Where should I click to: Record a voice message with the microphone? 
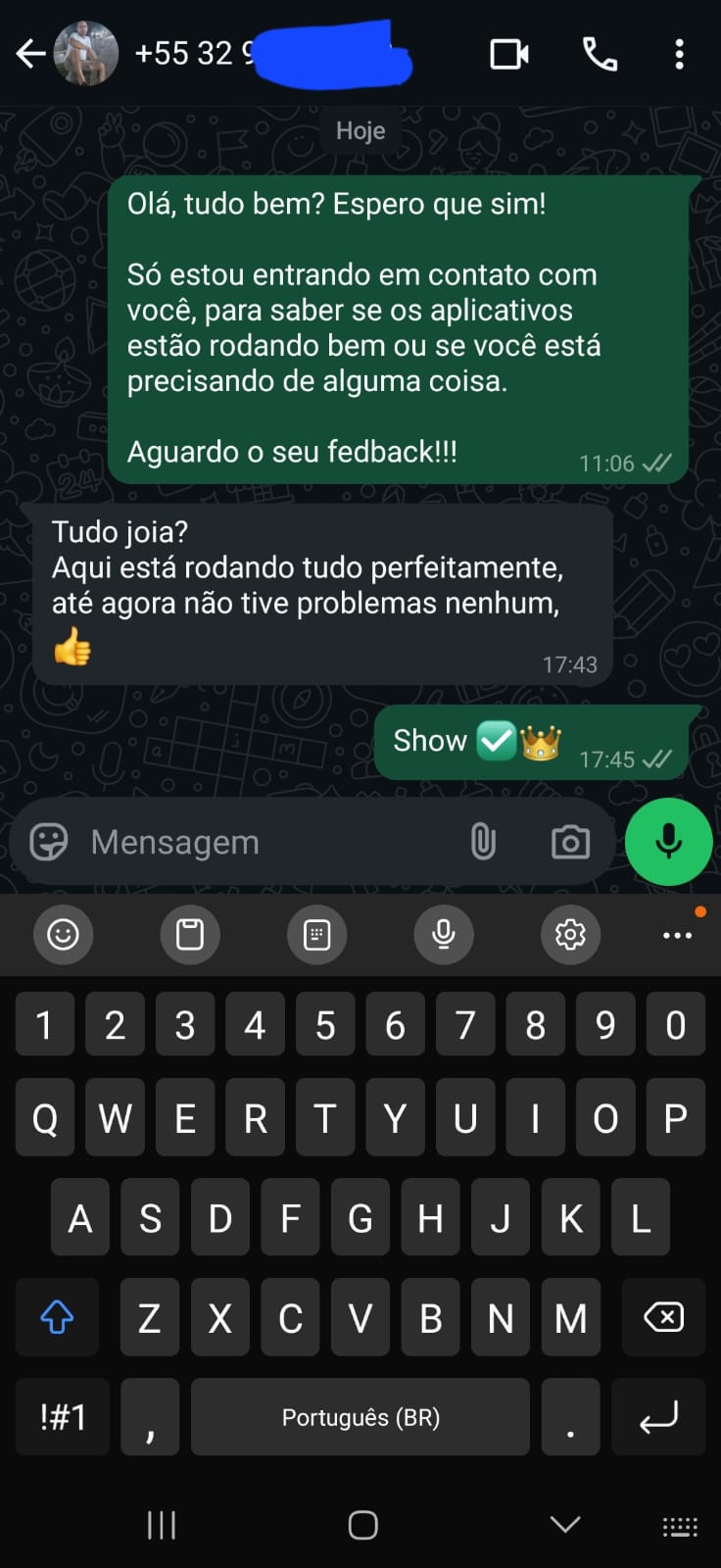[x=668, y=842]
